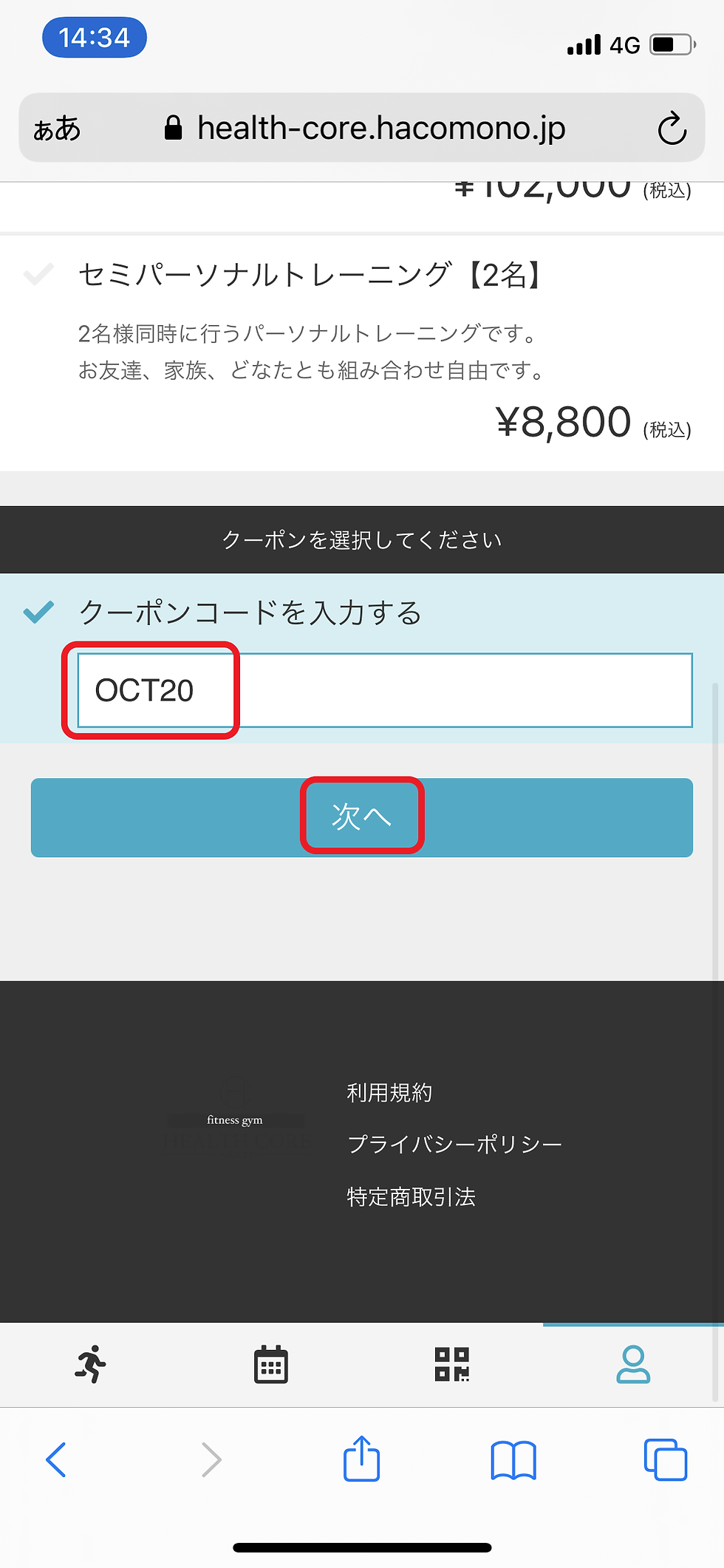This screenshot has height=1568, width=724.
Task: Share this page from Safari toolbar
Action: click(361, 1459)
